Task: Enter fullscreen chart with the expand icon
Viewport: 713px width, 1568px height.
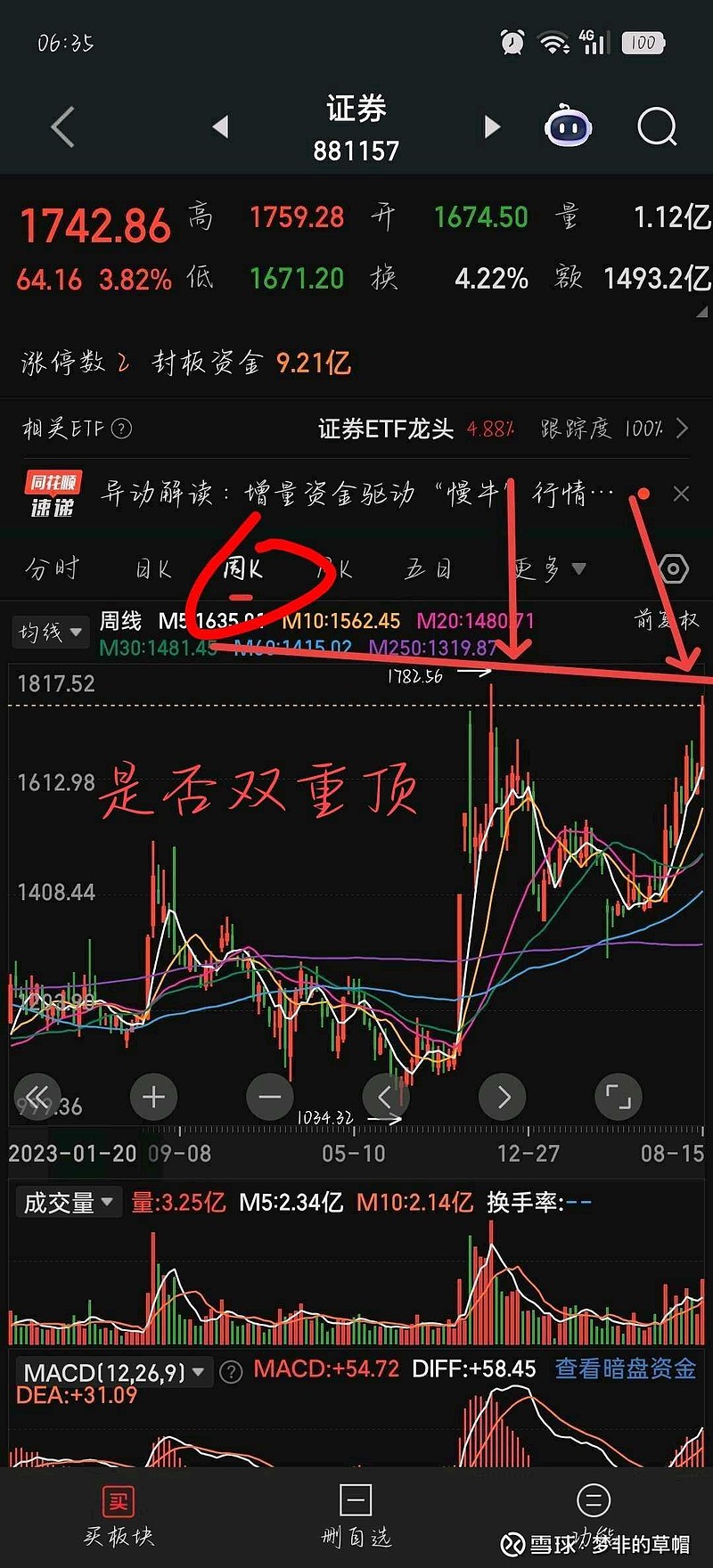Action: click(x=618, y=1097)
